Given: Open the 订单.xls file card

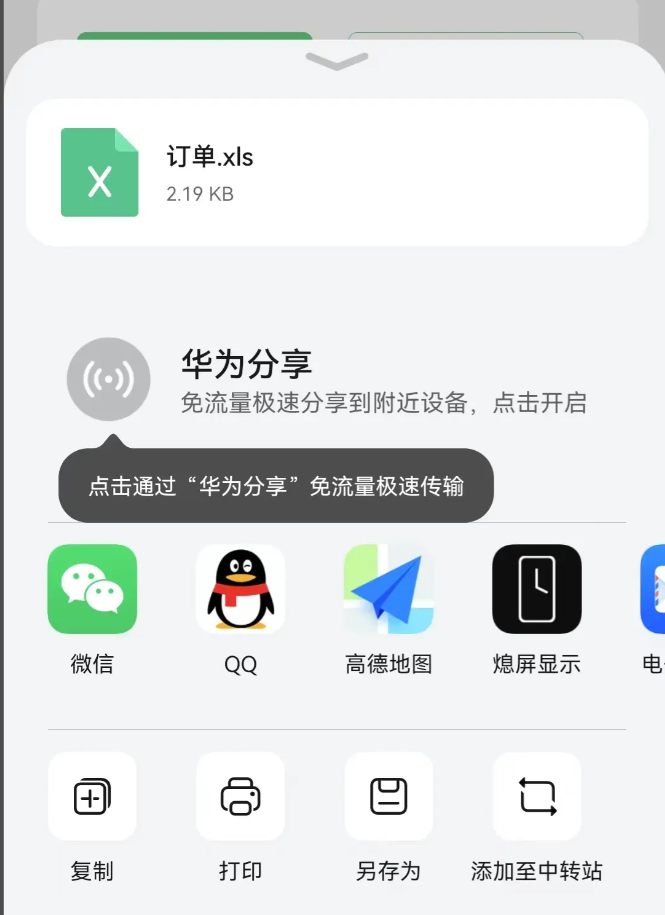Looking at the screenshot, I should pos(337,172).
